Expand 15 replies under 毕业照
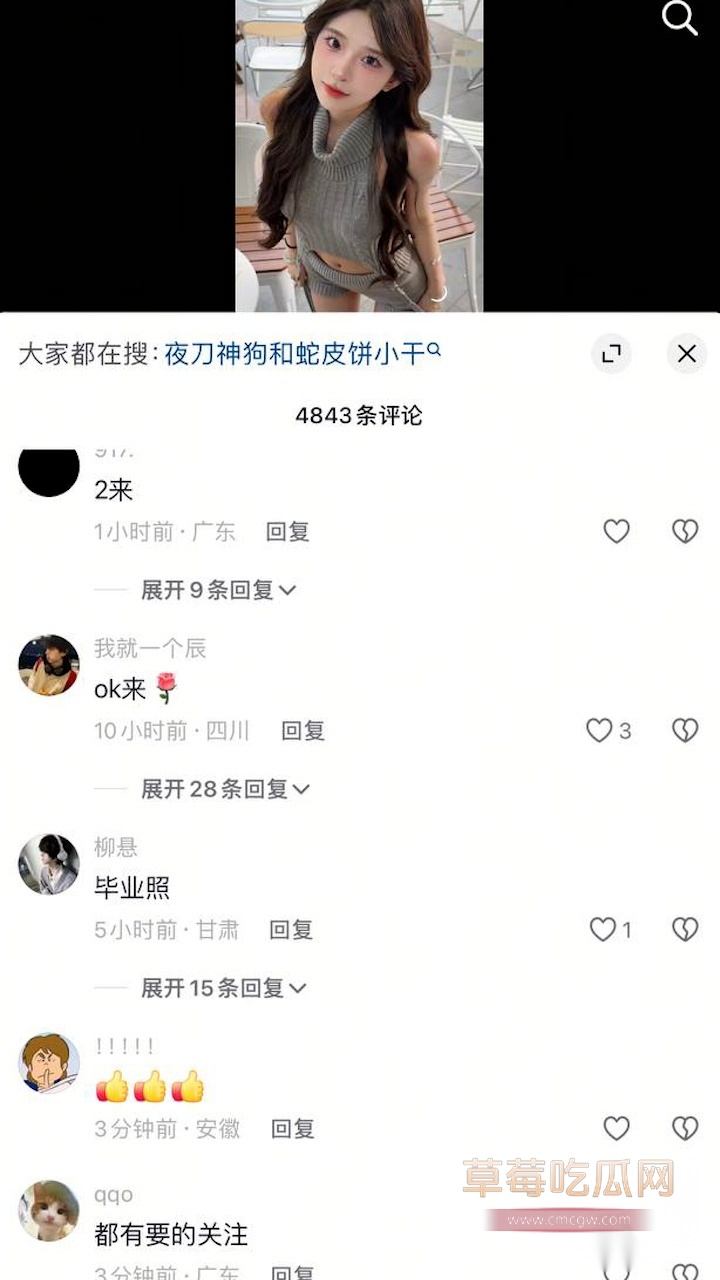Screen dimensions: 720x1280 tap(223, 988)
